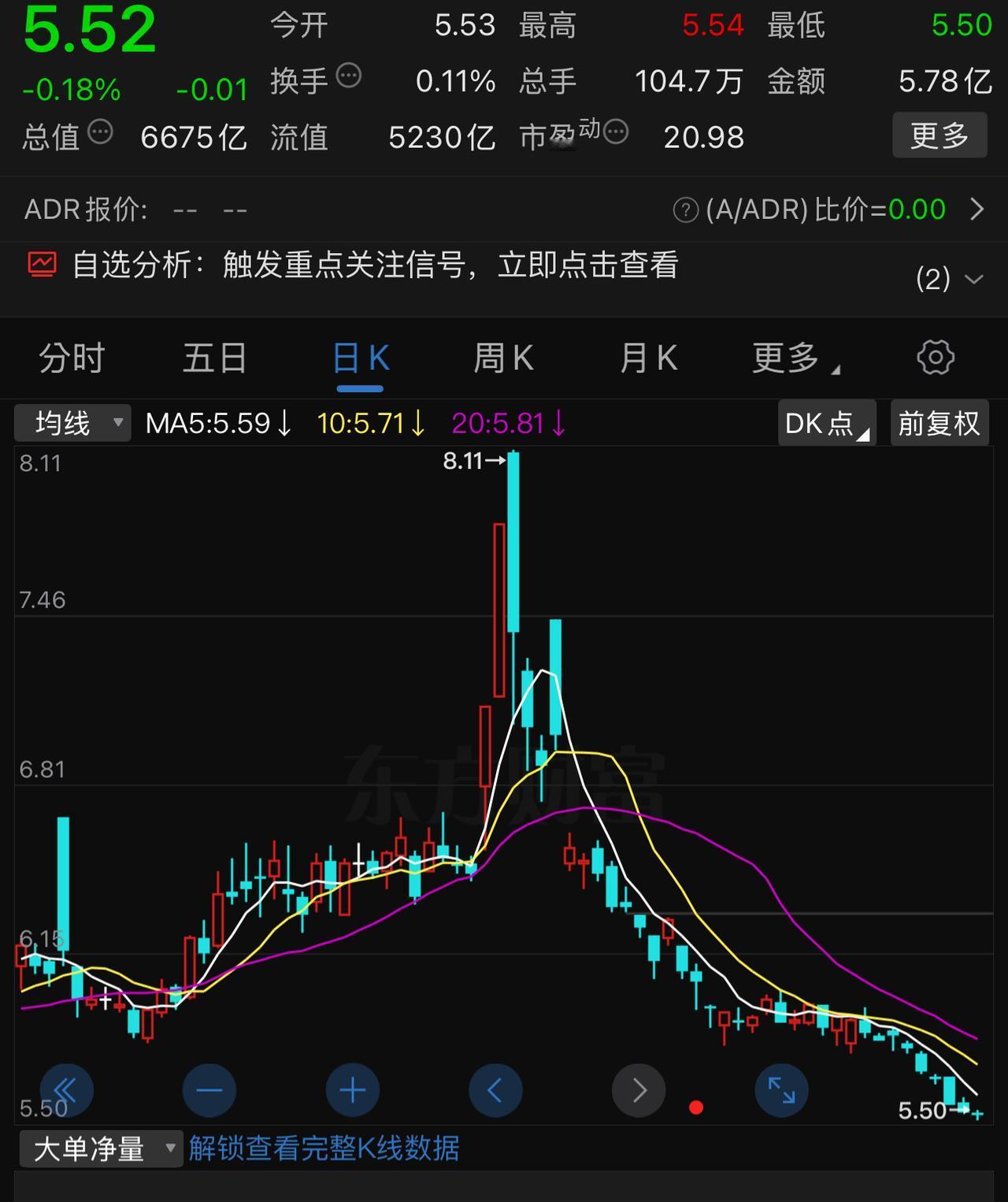Switch price adjustment to 前复权
The height and width of the screenshot is (1202, 1008).
[x=939, y=423]
